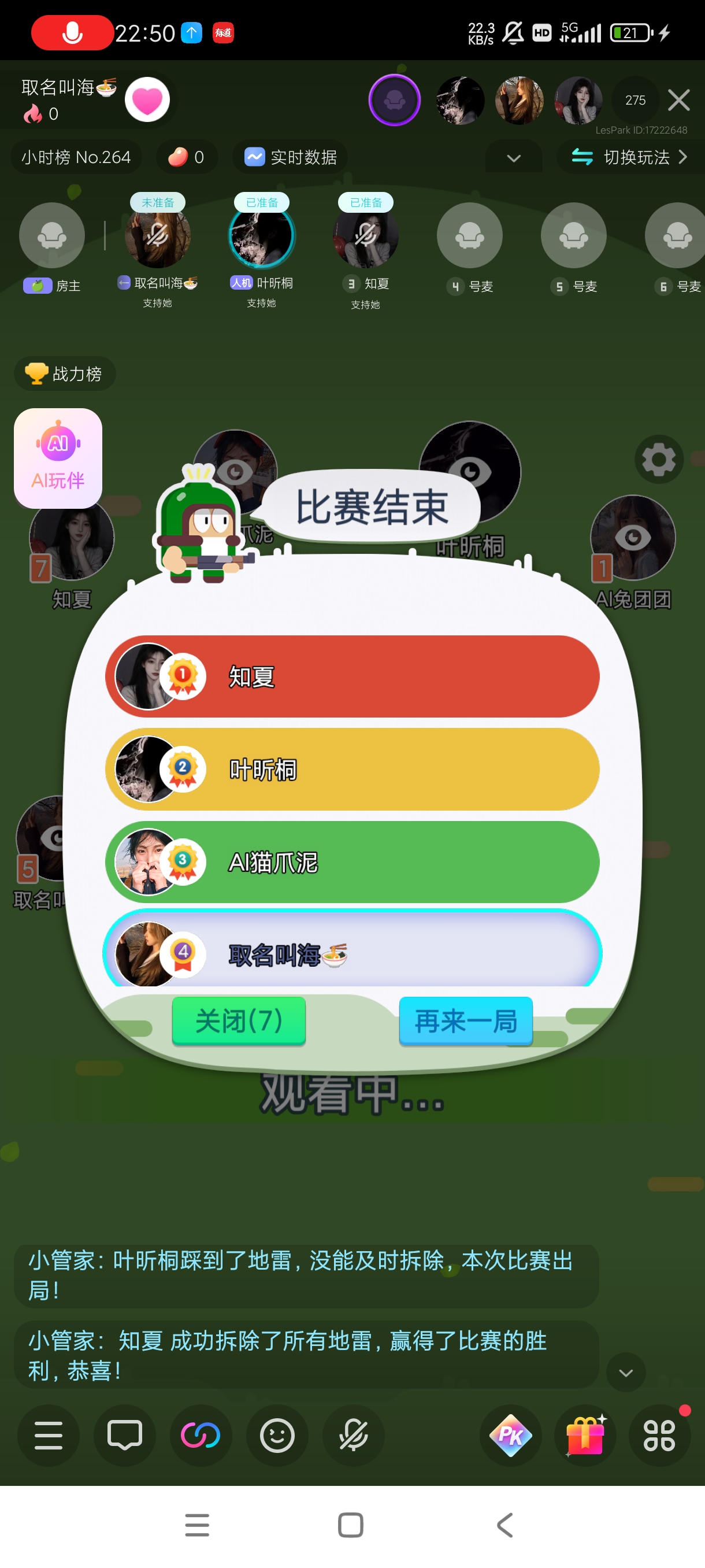This screenshot has height=1568, width=705.
Task: Open 切换玩法 to switch game mode
Action: point(629,157)
